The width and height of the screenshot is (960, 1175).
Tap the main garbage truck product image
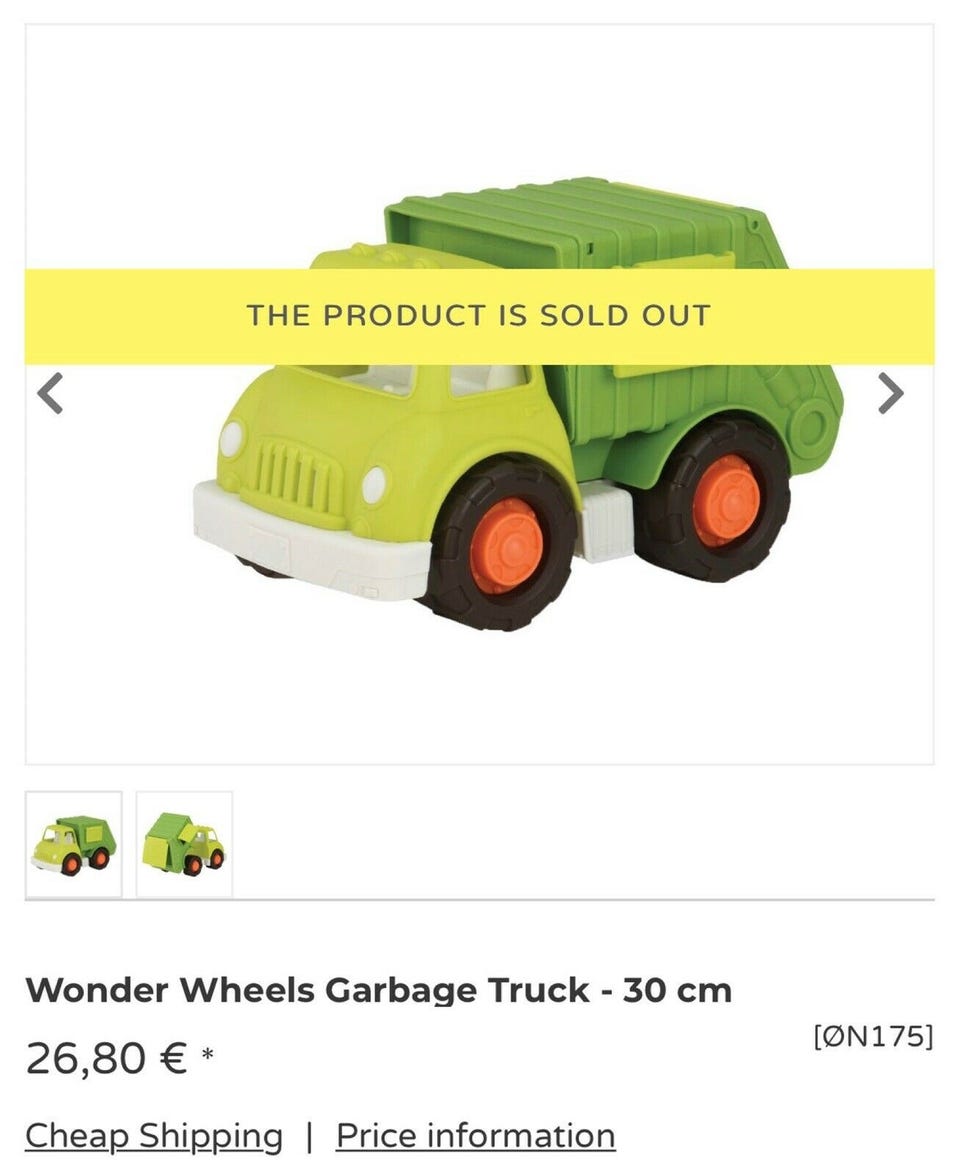click(518, 405)
